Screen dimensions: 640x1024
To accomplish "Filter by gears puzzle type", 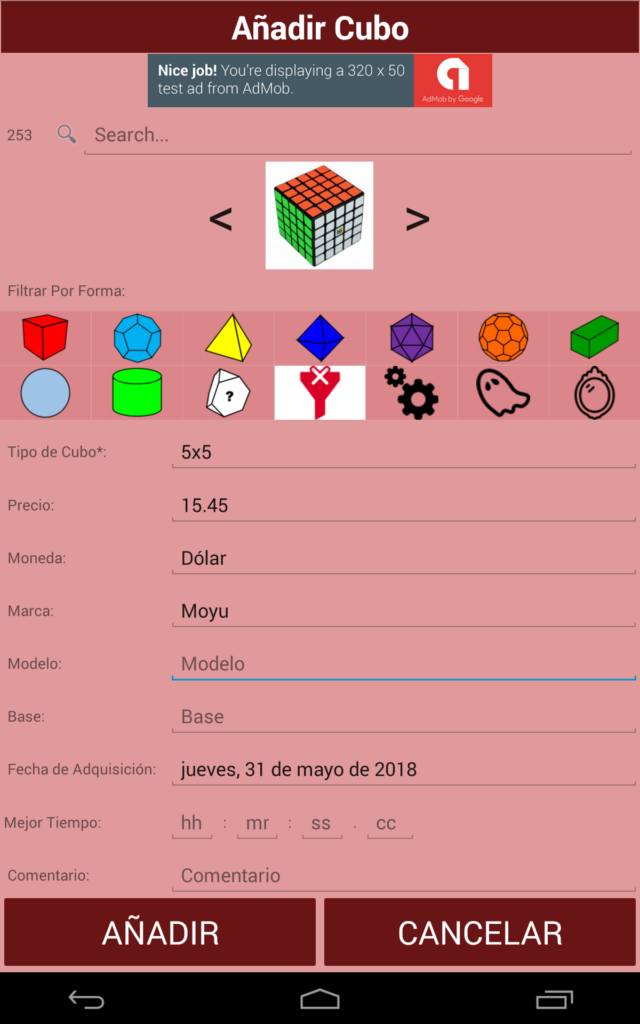I will pos(411,392).
